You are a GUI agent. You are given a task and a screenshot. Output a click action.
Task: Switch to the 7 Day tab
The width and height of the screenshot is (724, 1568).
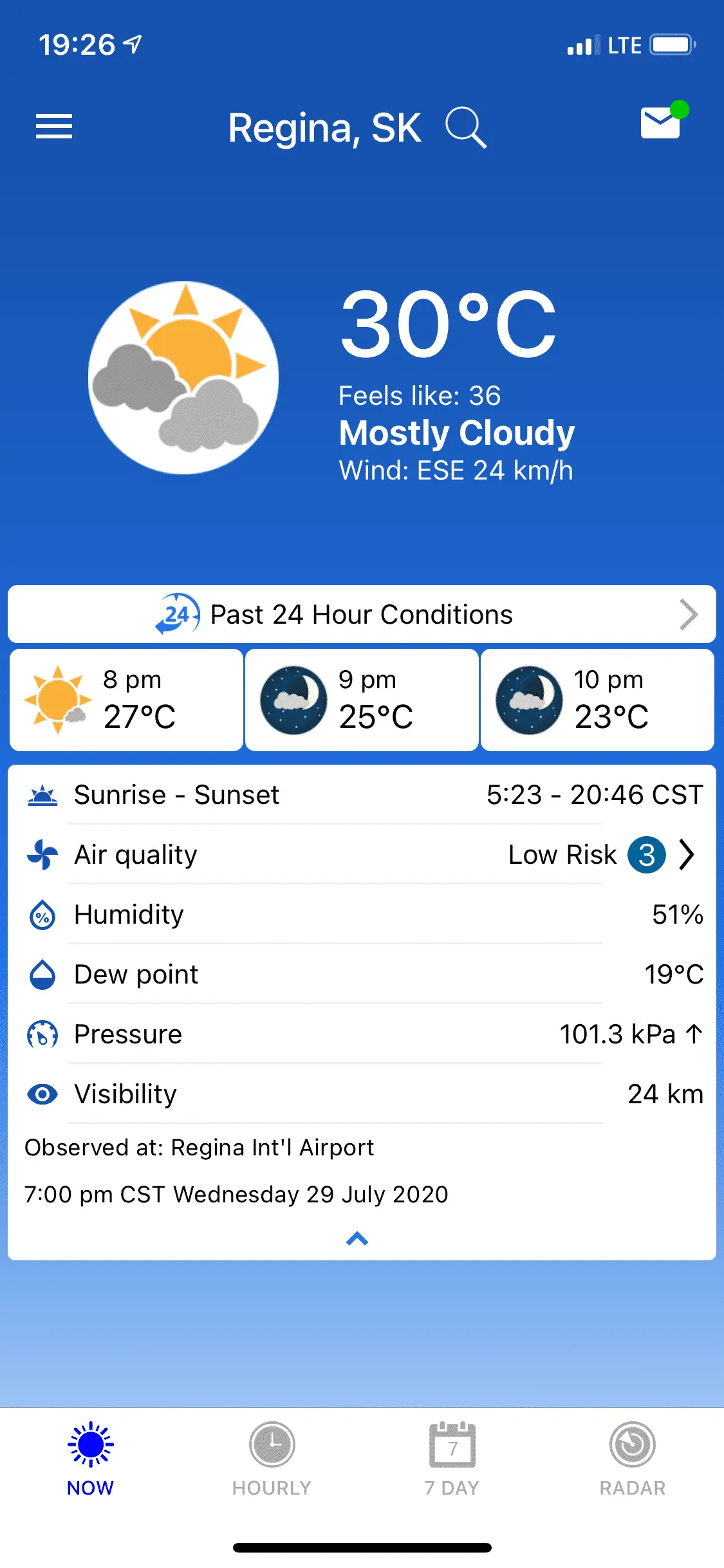452,1459
